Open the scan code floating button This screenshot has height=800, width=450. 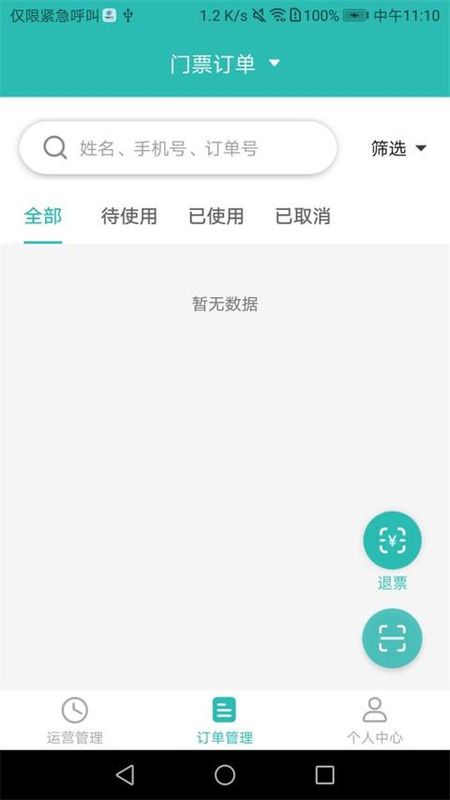(x=392, y=638)
